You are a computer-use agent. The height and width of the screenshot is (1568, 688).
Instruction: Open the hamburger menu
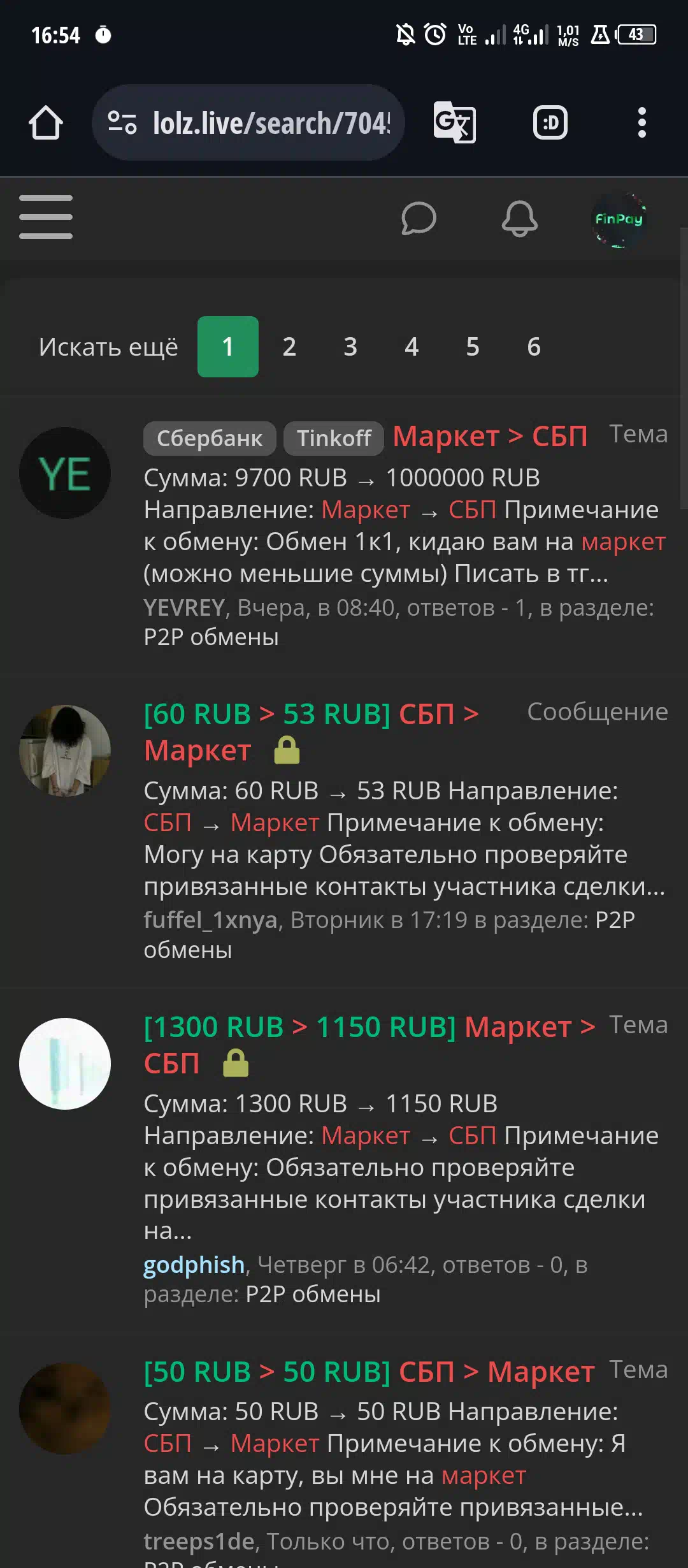tap(46, 217)
